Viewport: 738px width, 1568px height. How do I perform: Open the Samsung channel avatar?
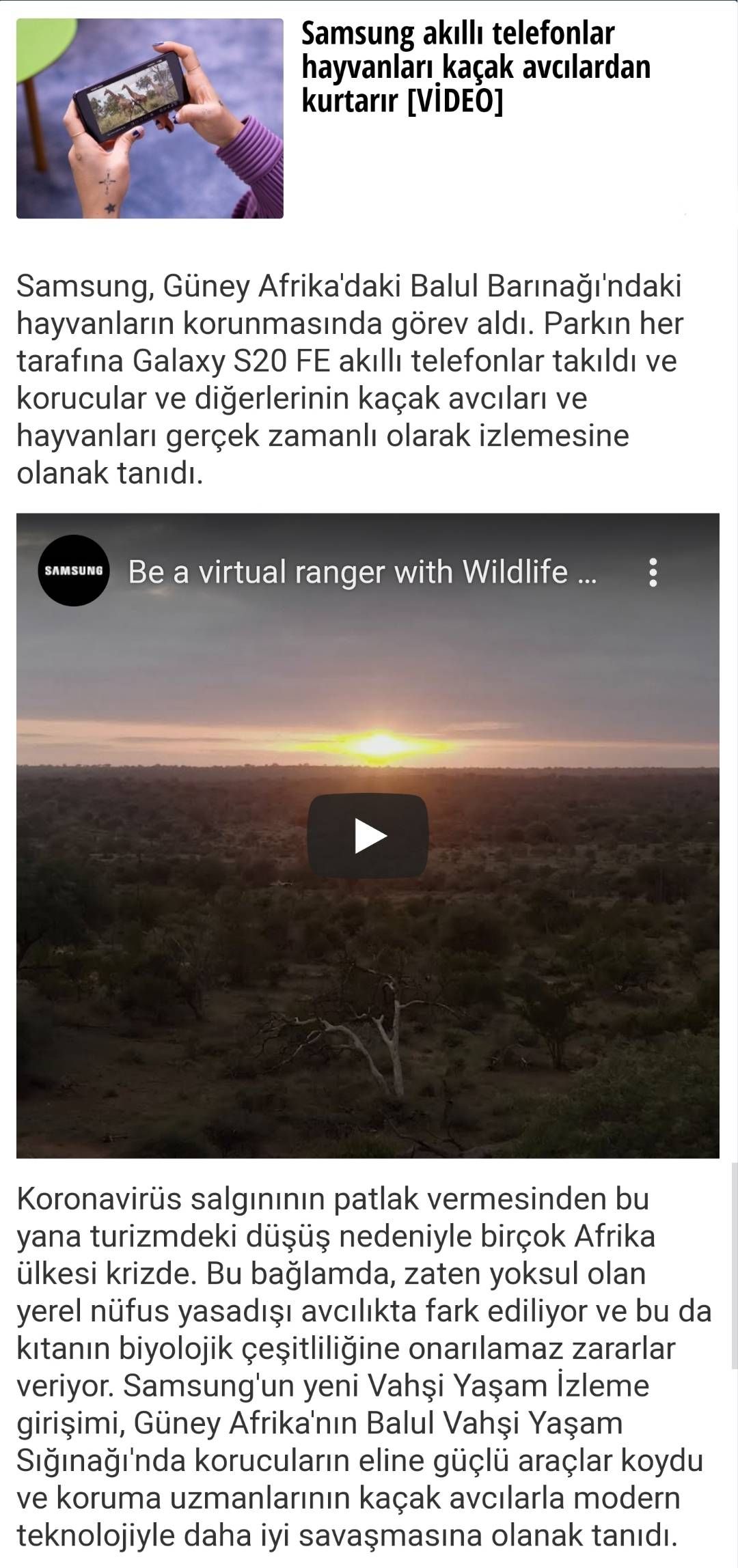tap(74, 570)
